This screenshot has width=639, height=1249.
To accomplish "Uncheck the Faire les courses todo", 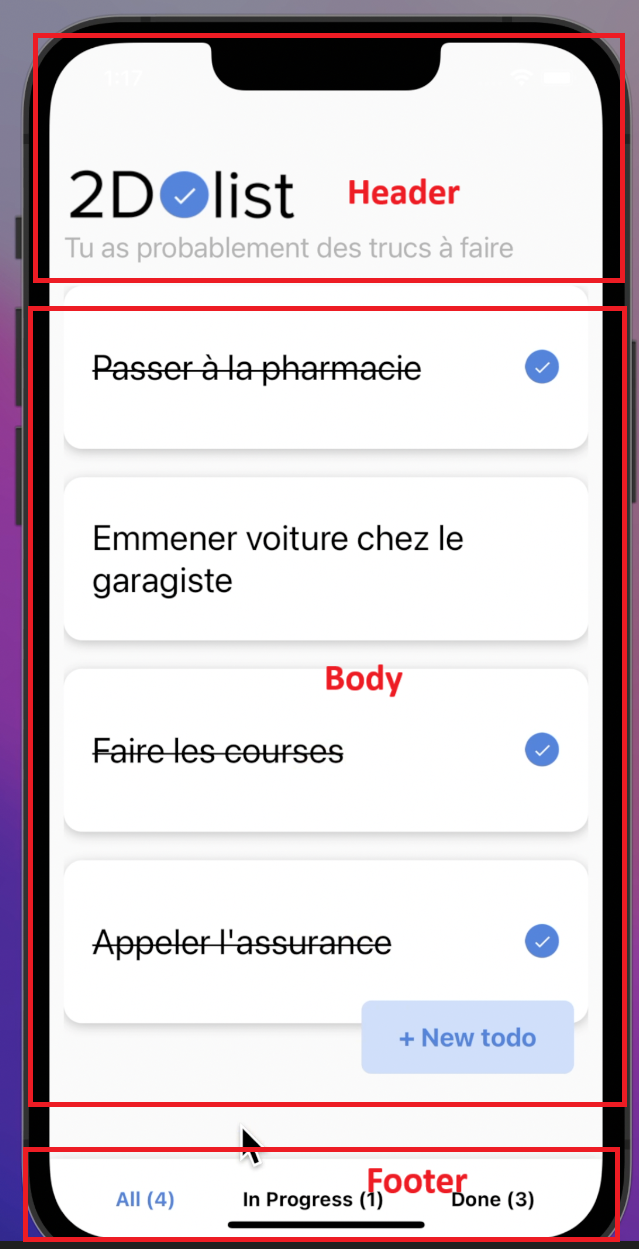I will (541, 750).
